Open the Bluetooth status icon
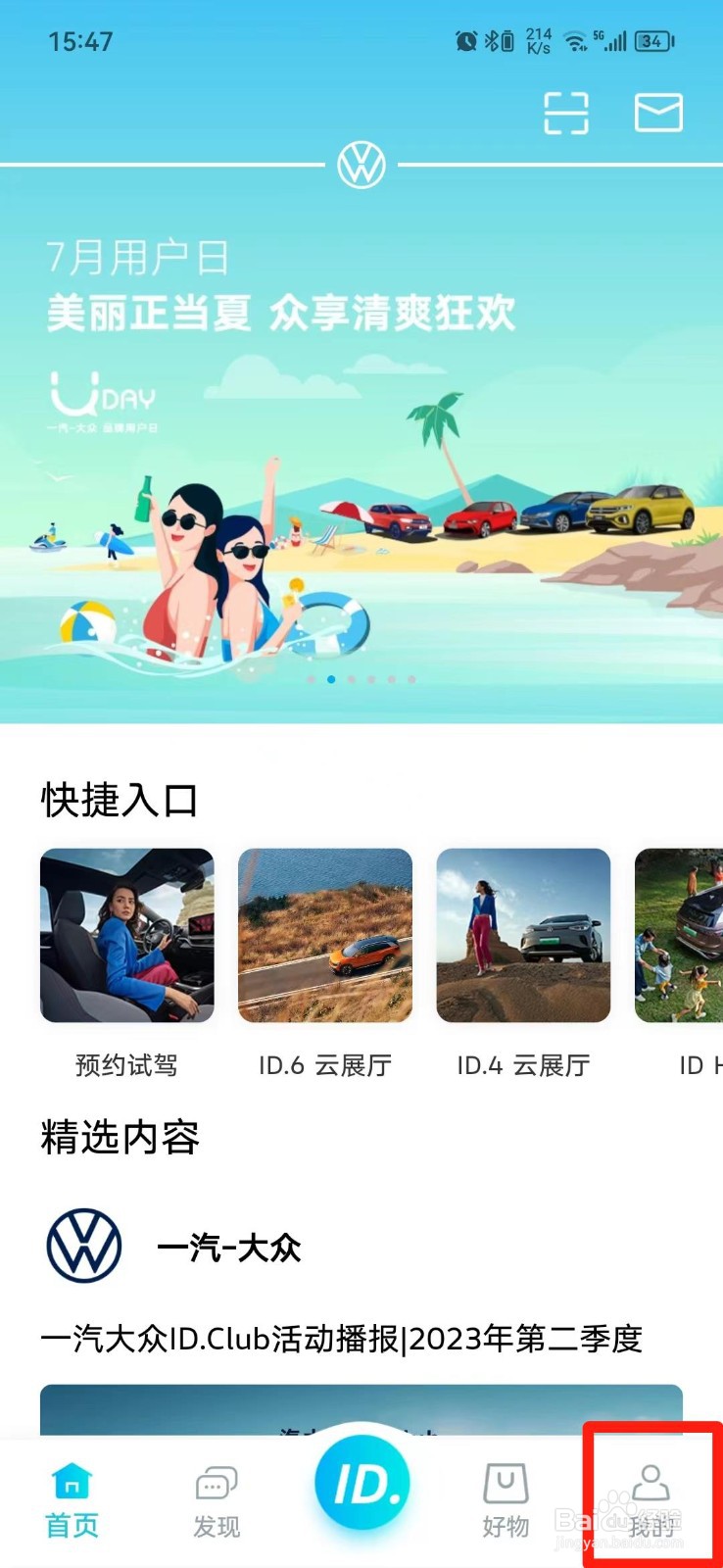Viewport: 723px width, 1568px height. [x=490, y=40]
